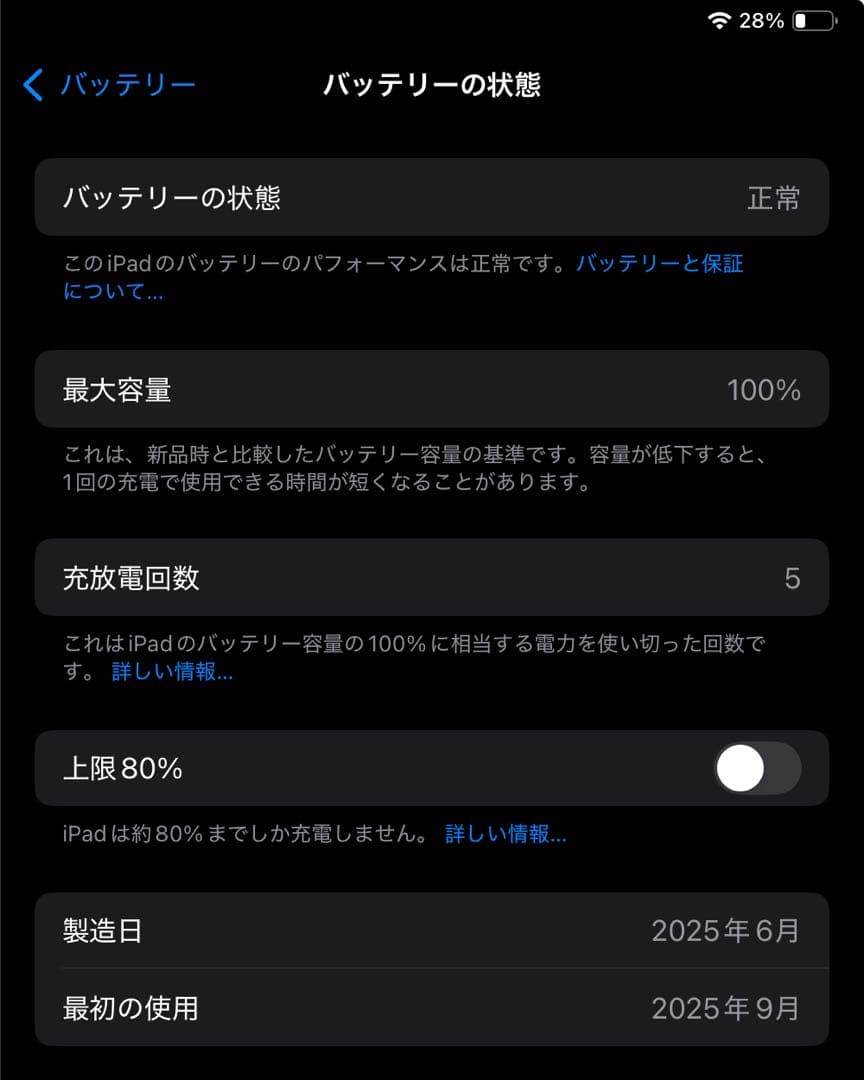Enable the 上限80% charging limit switch

[758, 768]
